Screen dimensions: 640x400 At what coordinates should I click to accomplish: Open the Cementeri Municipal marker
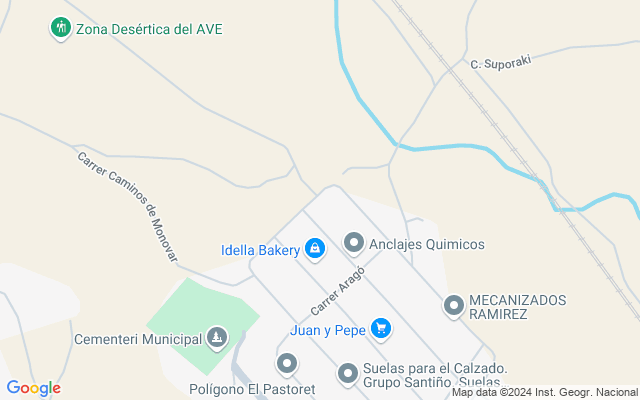217,338
